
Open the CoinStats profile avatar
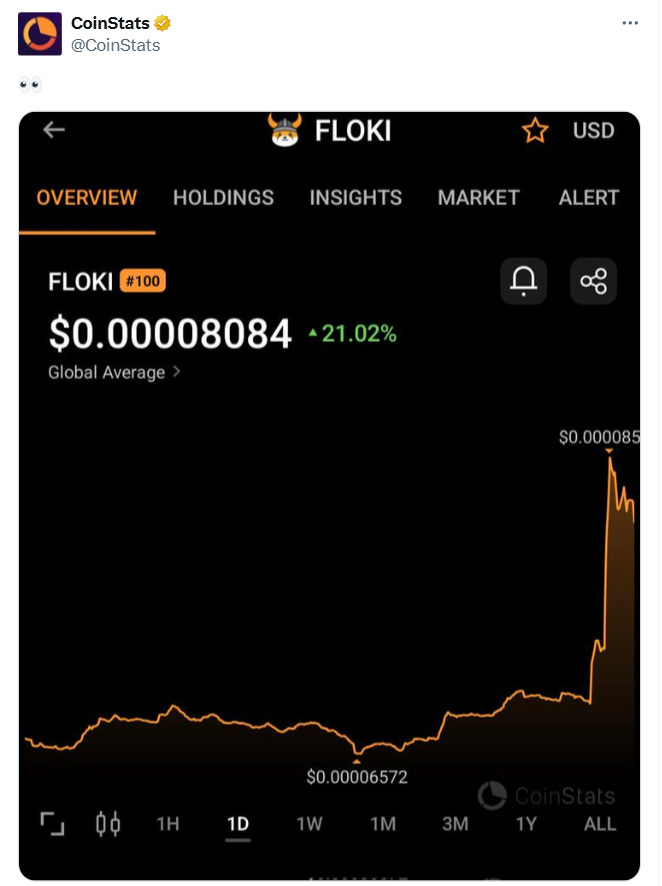pos(40,34)
